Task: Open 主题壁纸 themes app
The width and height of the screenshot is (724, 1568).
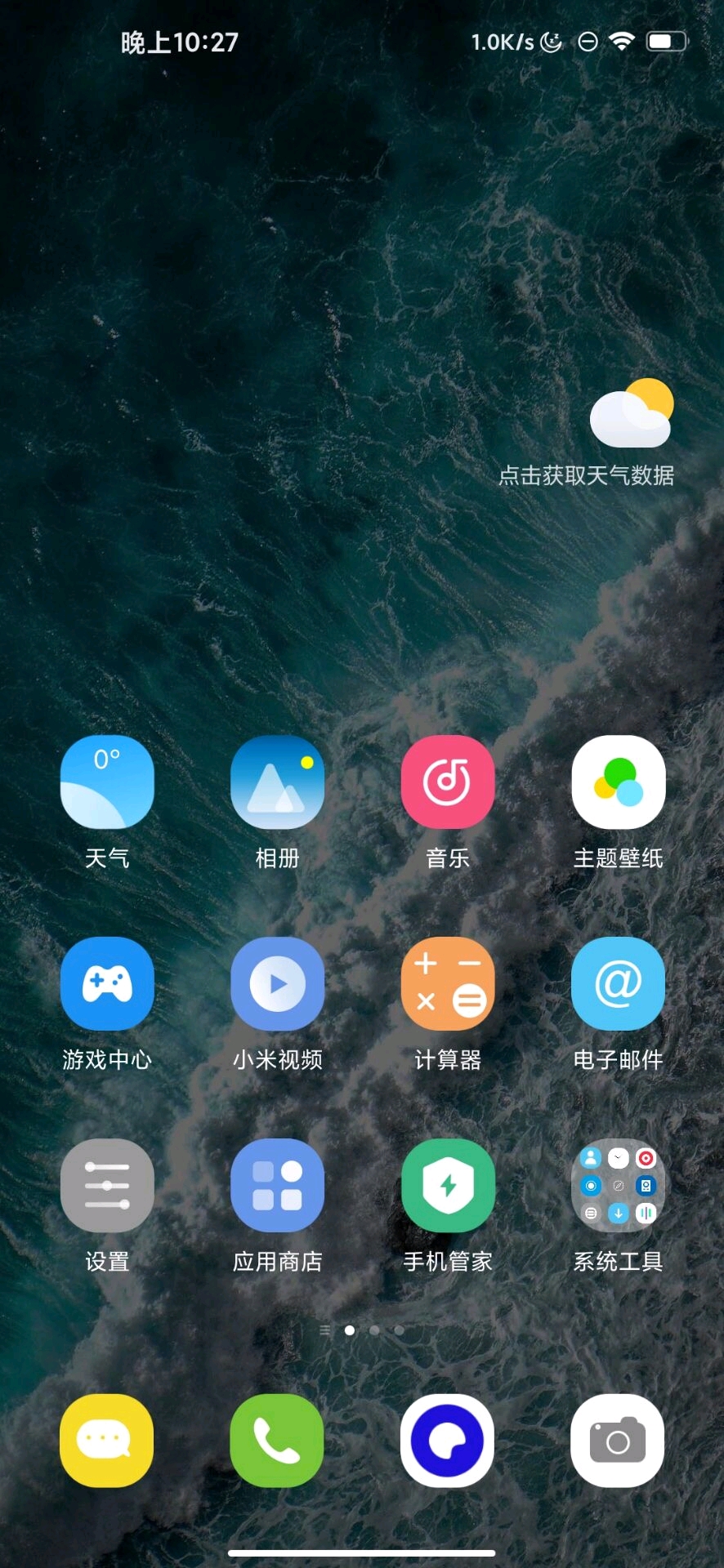Action: click(x=618, y=782)
